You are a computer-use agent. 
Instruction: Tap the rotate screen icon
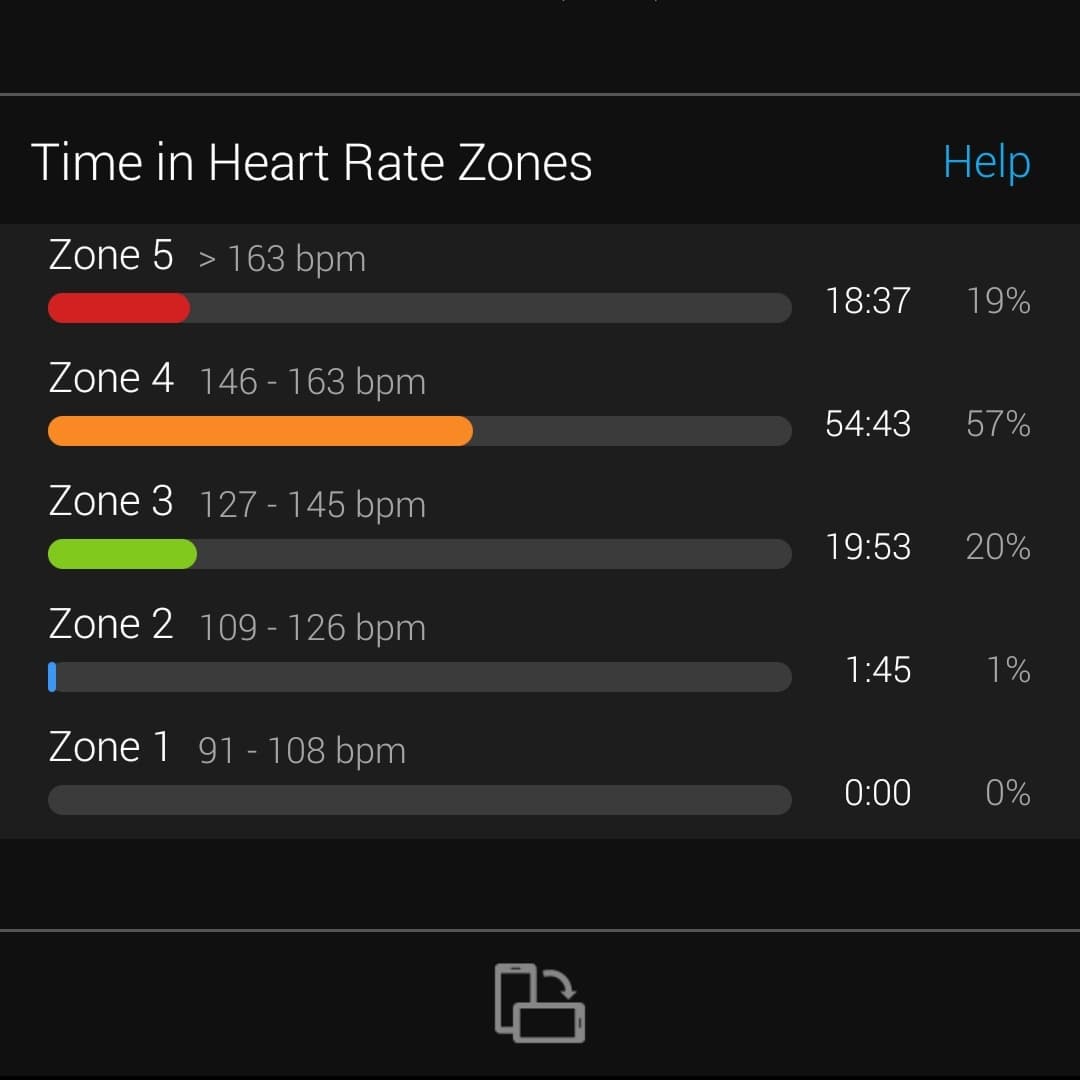point(540,1003)
